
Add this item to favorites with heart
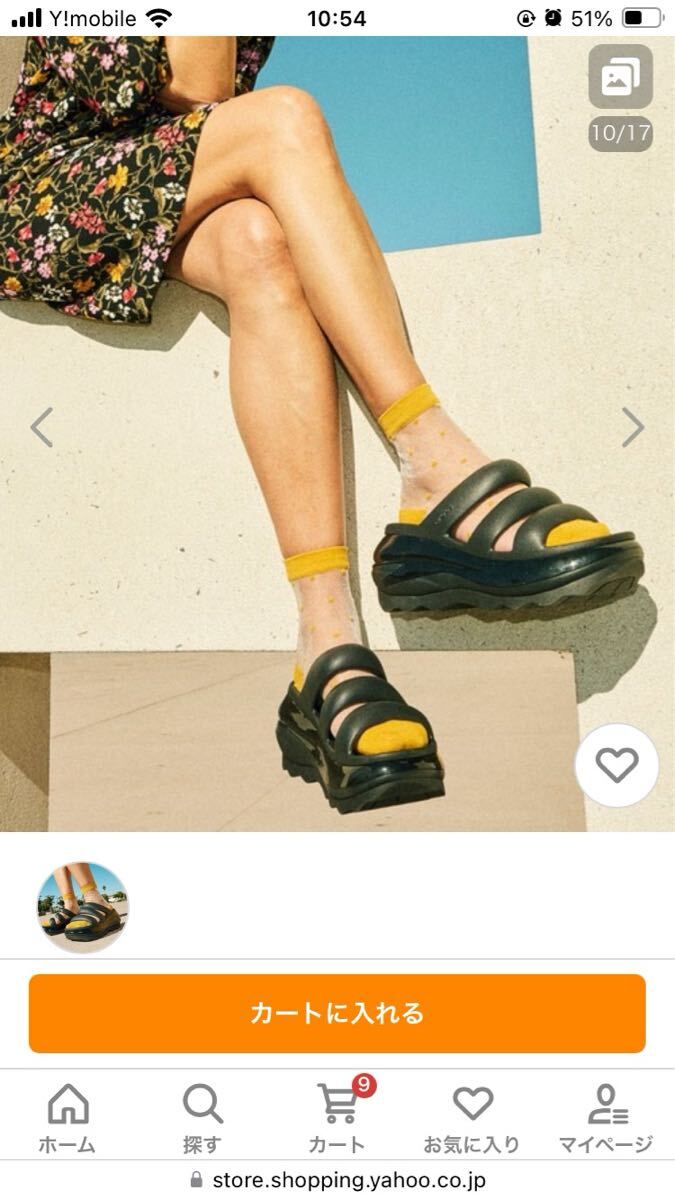tap(616, 766)
